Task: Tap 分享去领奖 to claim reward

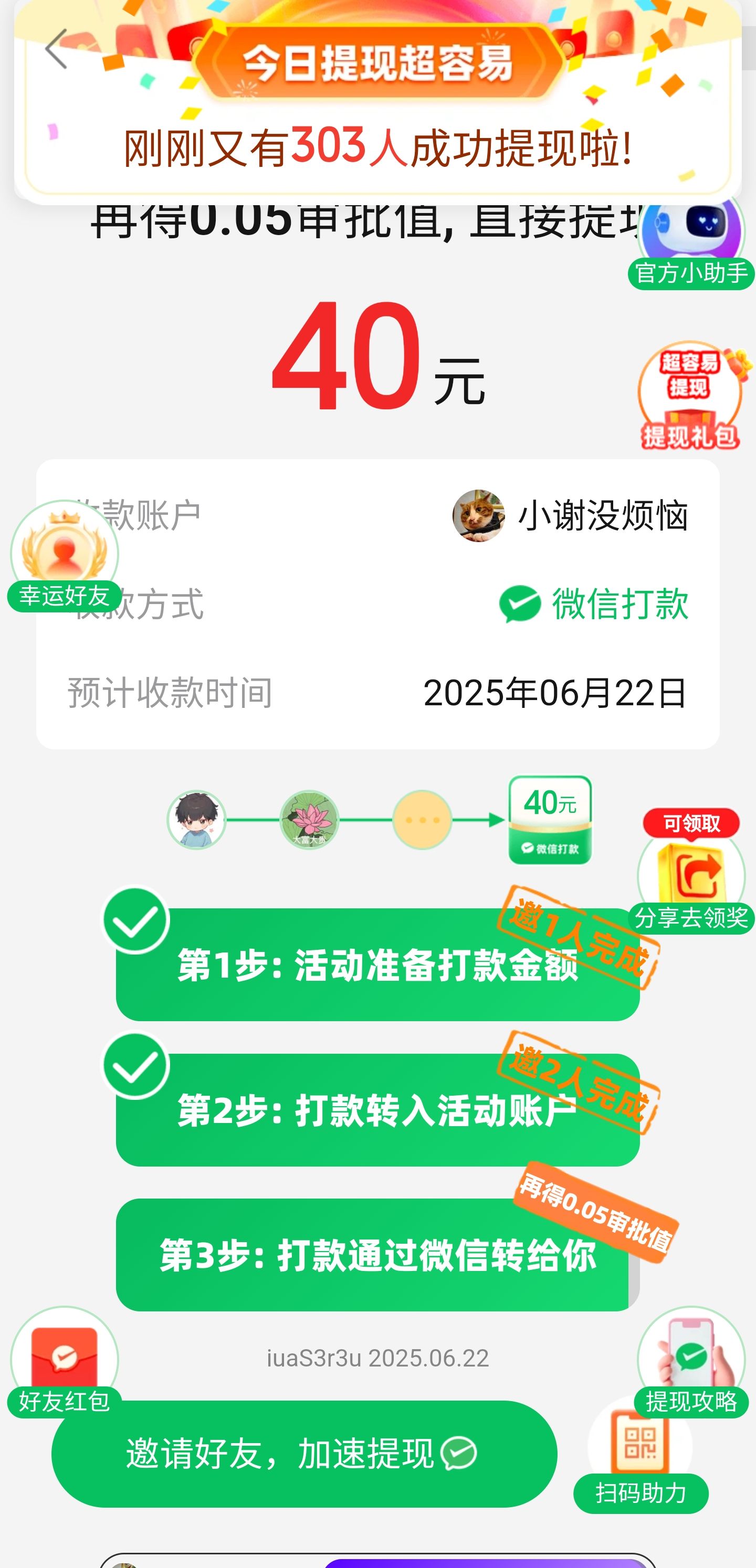Action: pos(692,872)
